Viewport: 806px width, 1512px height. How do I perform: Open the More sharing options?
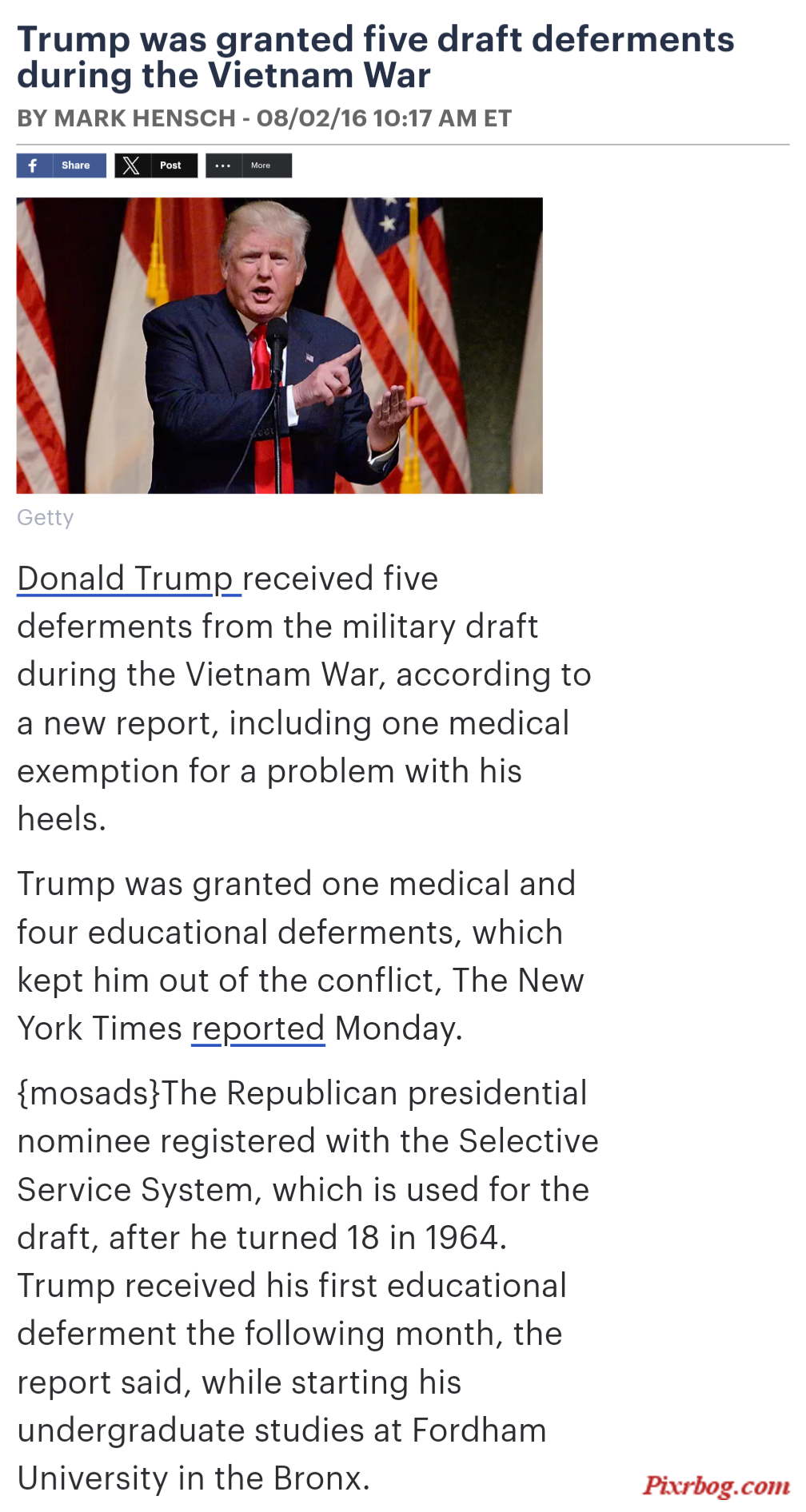(x=249, y=165)
